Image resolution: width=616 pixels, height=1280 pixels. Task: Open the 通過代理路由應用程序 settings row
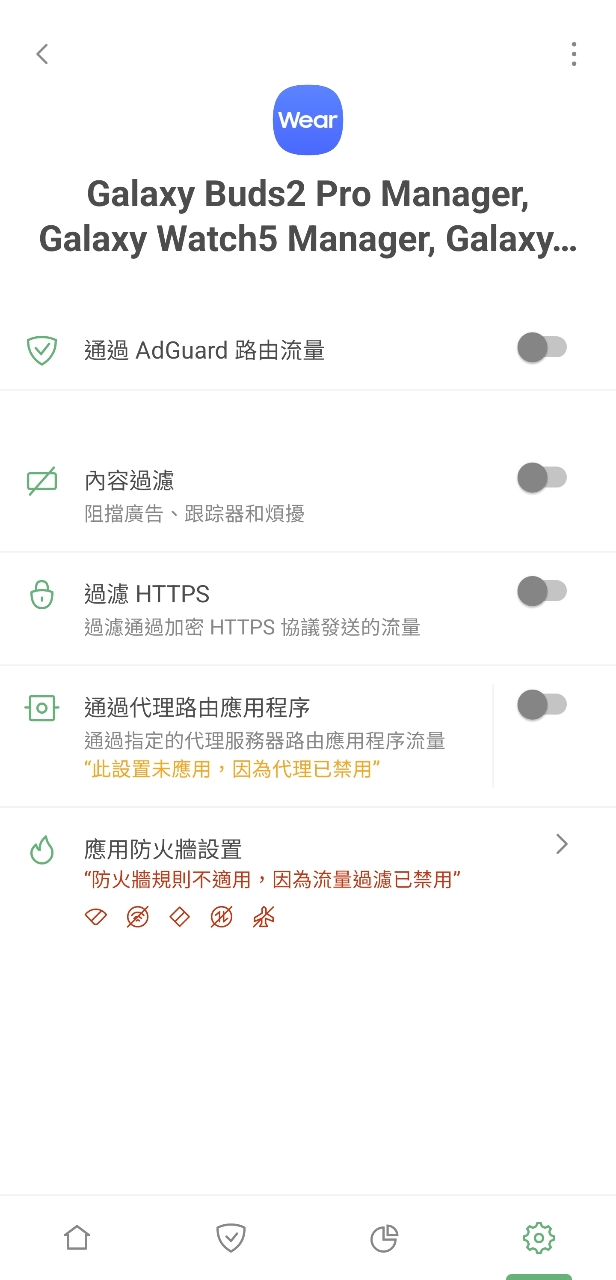(260, 735)
